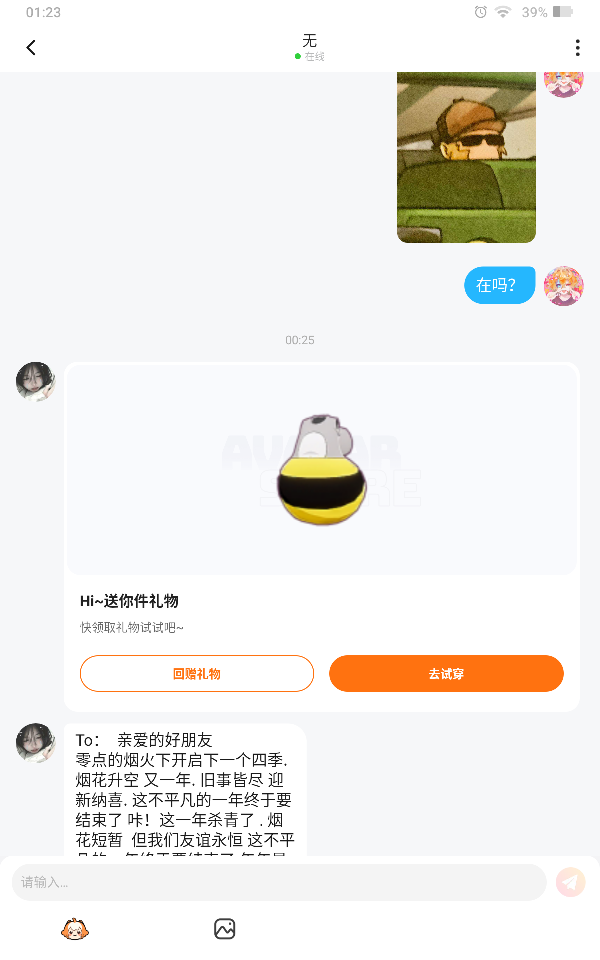Open my avatar beside 在吗? message

pyautogui.click(x=563, y=286)
